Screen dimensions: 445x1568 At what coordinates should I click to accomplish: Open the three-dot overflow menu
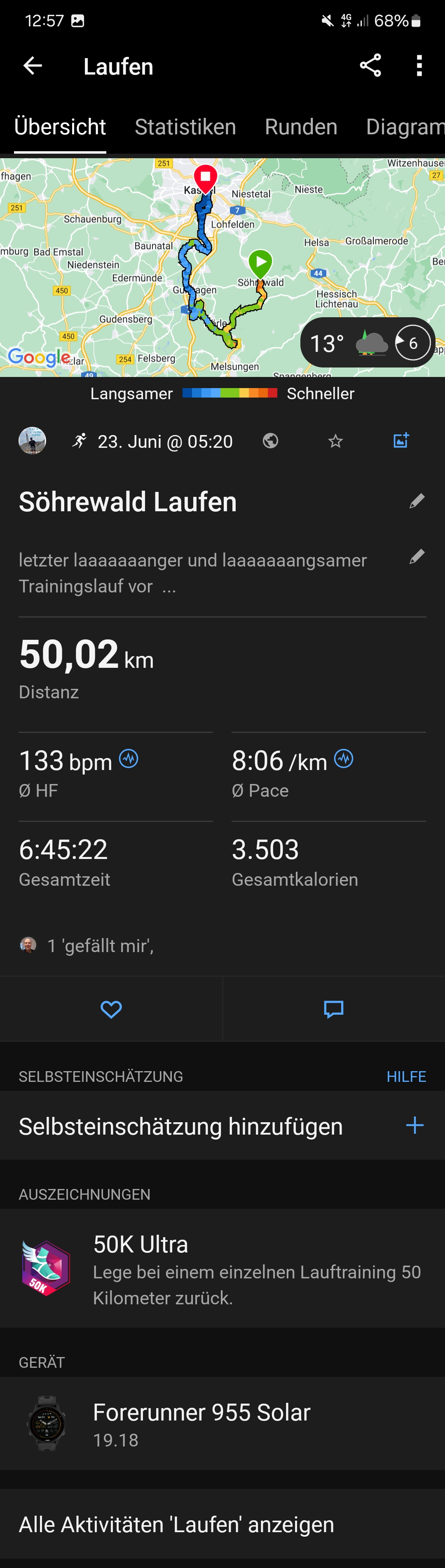pyautogui.click(x=419, y=66)
